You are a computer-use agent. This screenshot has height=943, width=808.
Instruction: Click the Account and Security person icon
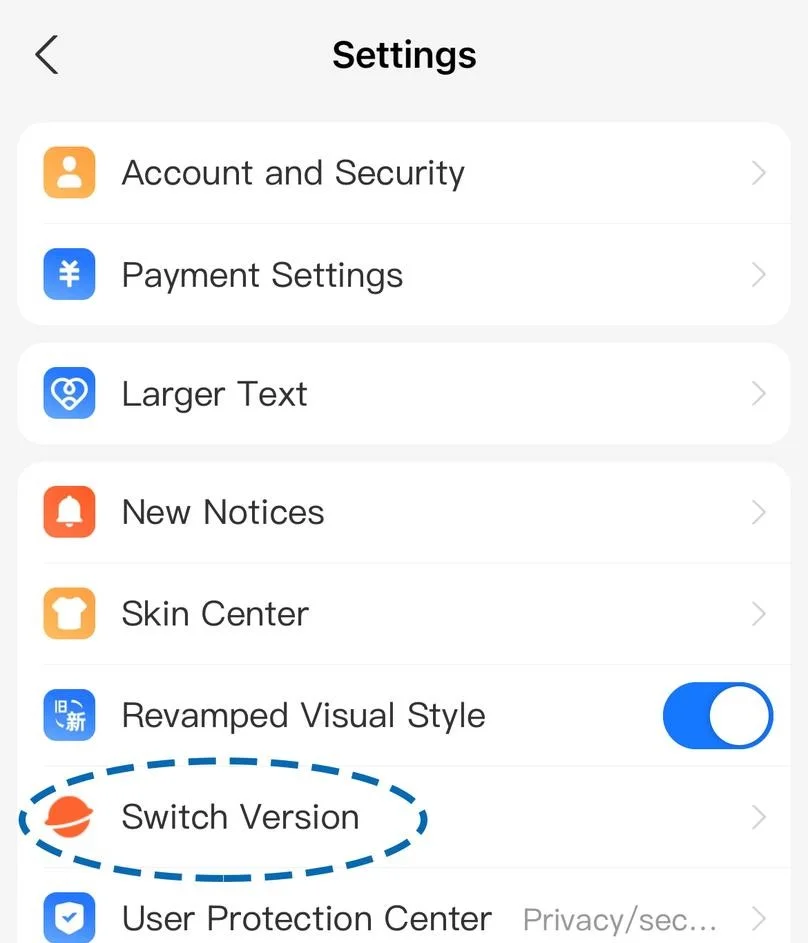coord(68,172)
